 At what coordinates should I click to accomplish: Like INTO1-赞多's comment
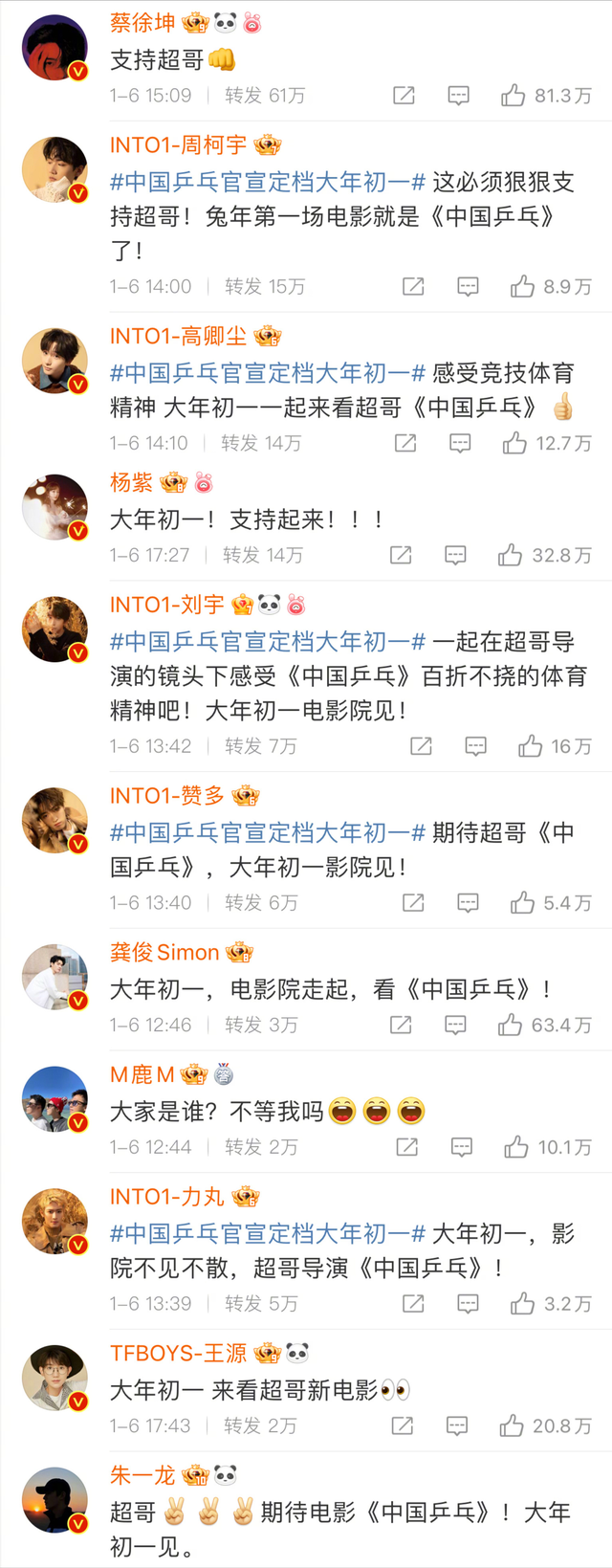coord(522,902)
